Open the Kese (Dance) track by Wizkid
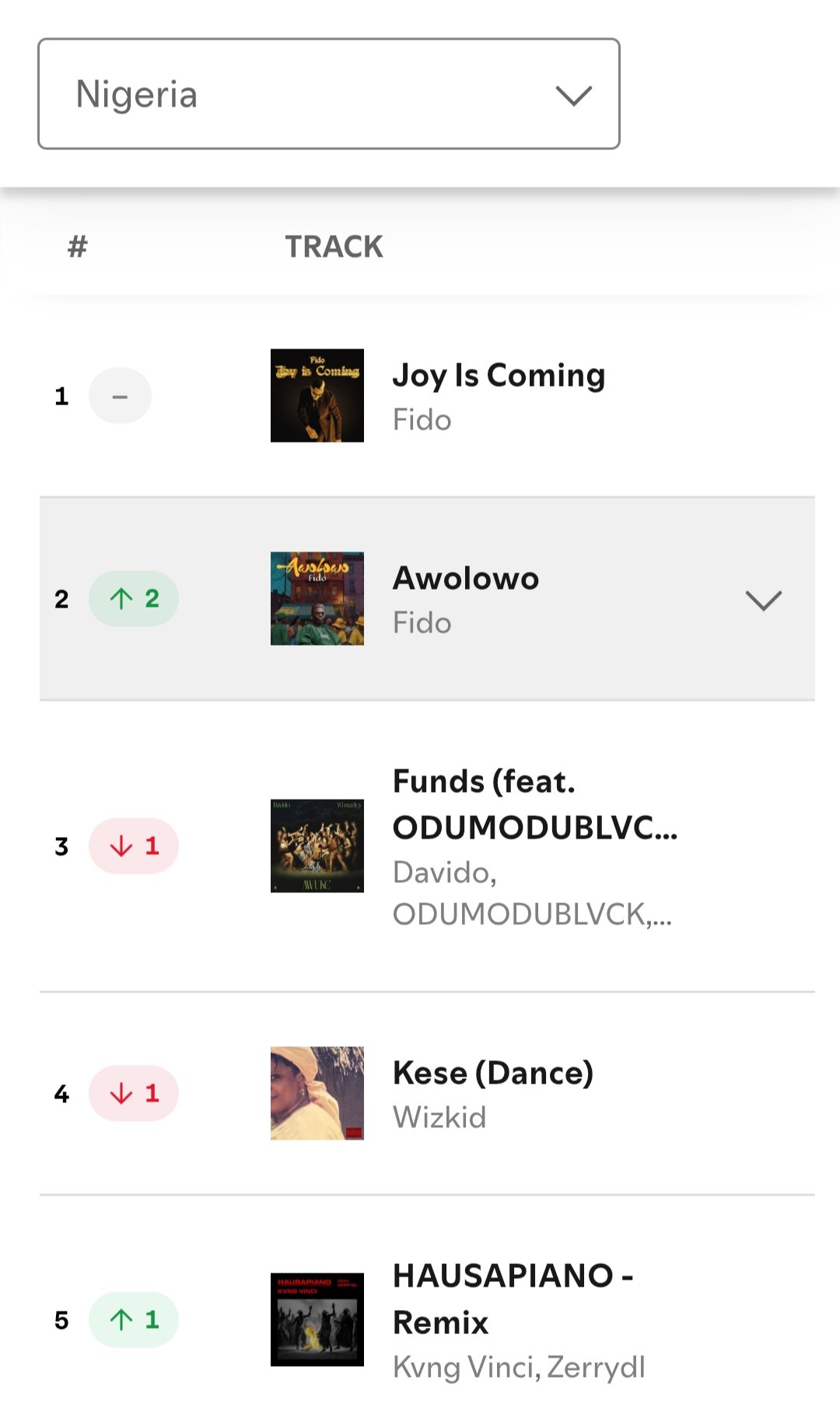The height and width of the screenshot is (1415, 840). [x=492, y=1093]
